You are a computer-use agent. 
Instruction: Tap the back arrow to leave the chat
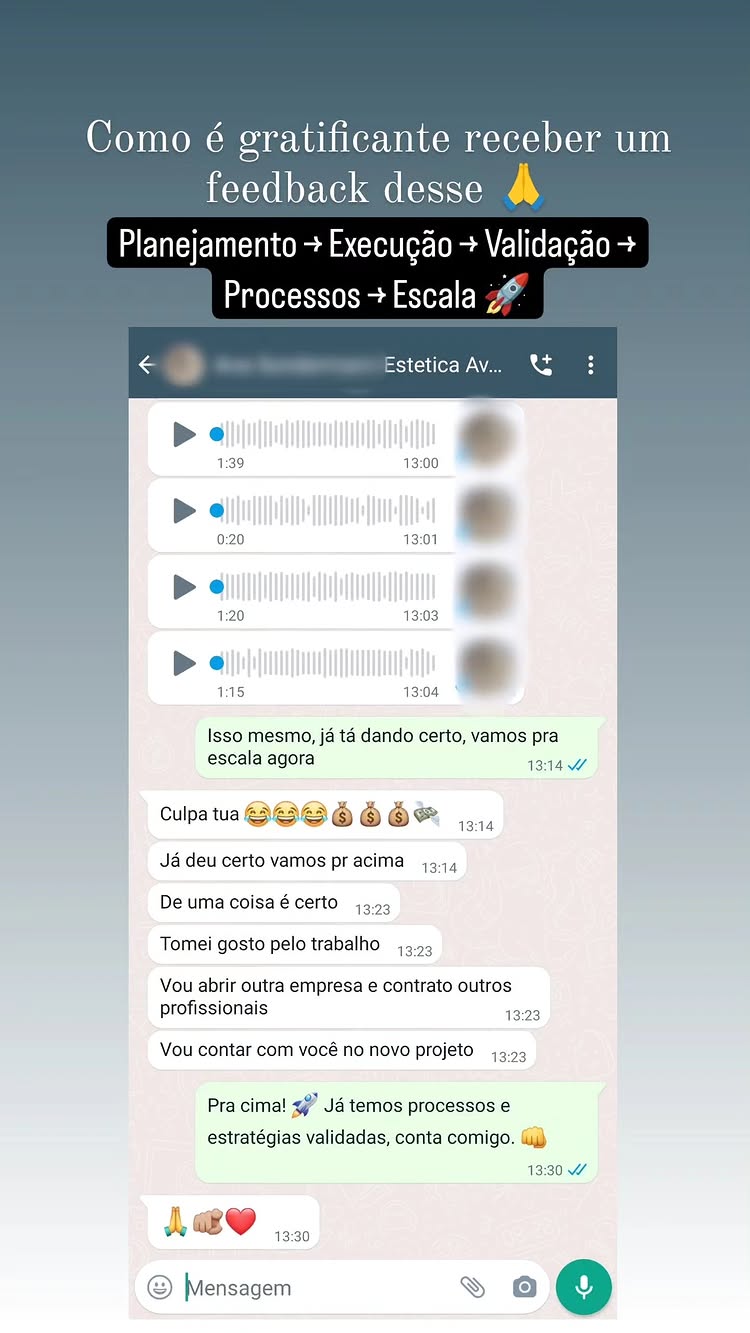tap(147, 365)
